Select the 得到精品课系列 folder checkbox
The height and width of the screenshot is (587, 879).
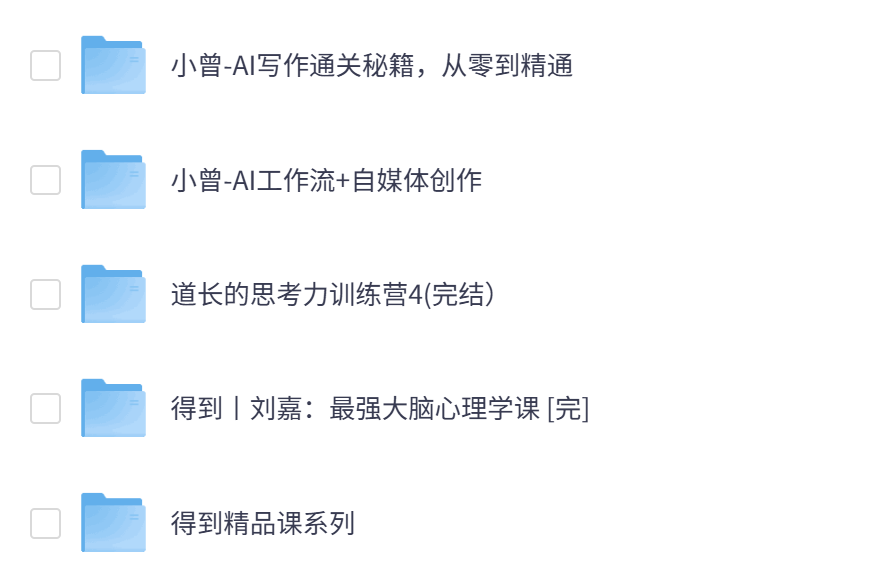(45, 523)
